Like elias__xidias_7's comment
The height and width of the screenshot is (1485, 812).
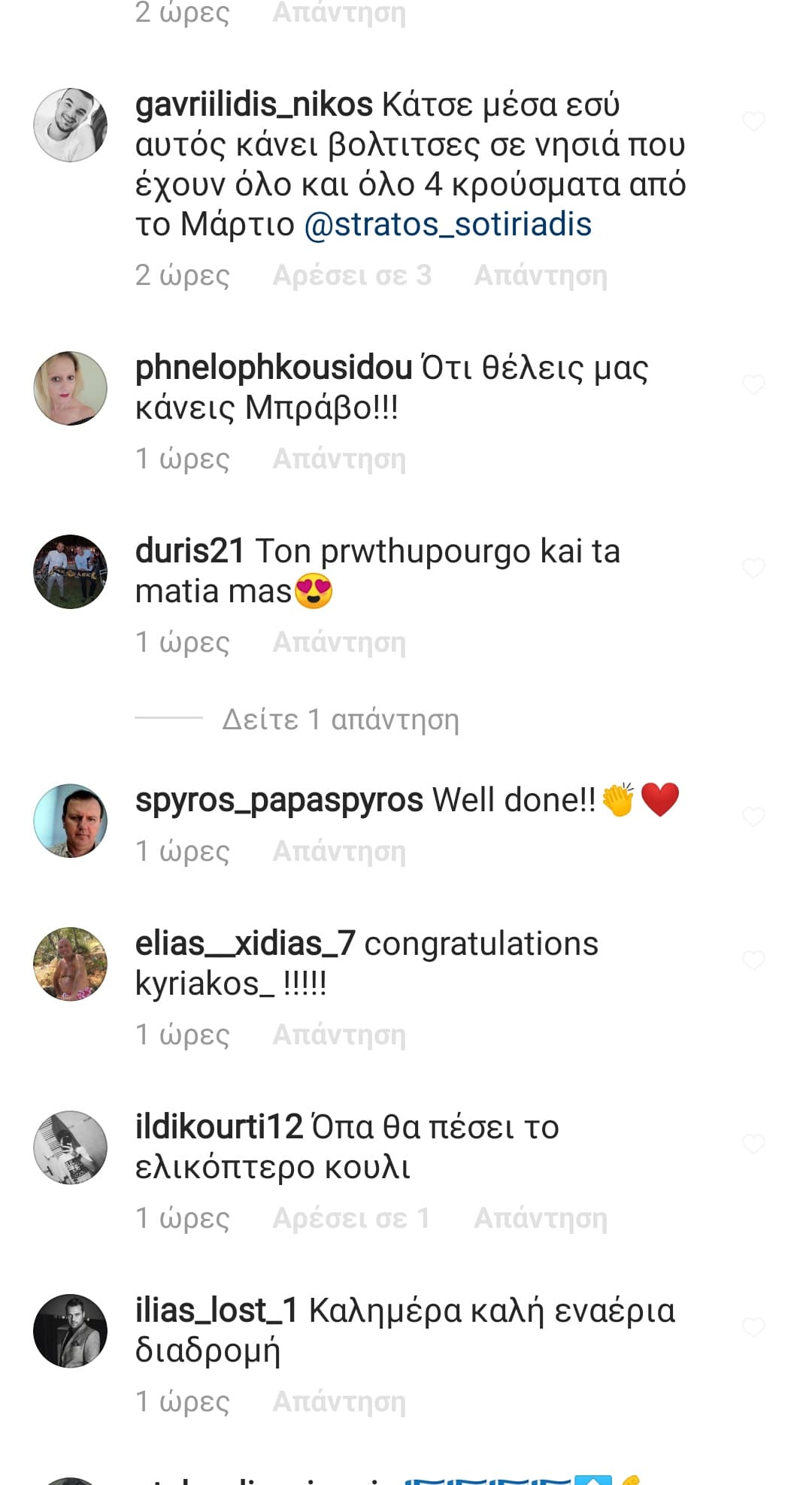pos(753,960)
